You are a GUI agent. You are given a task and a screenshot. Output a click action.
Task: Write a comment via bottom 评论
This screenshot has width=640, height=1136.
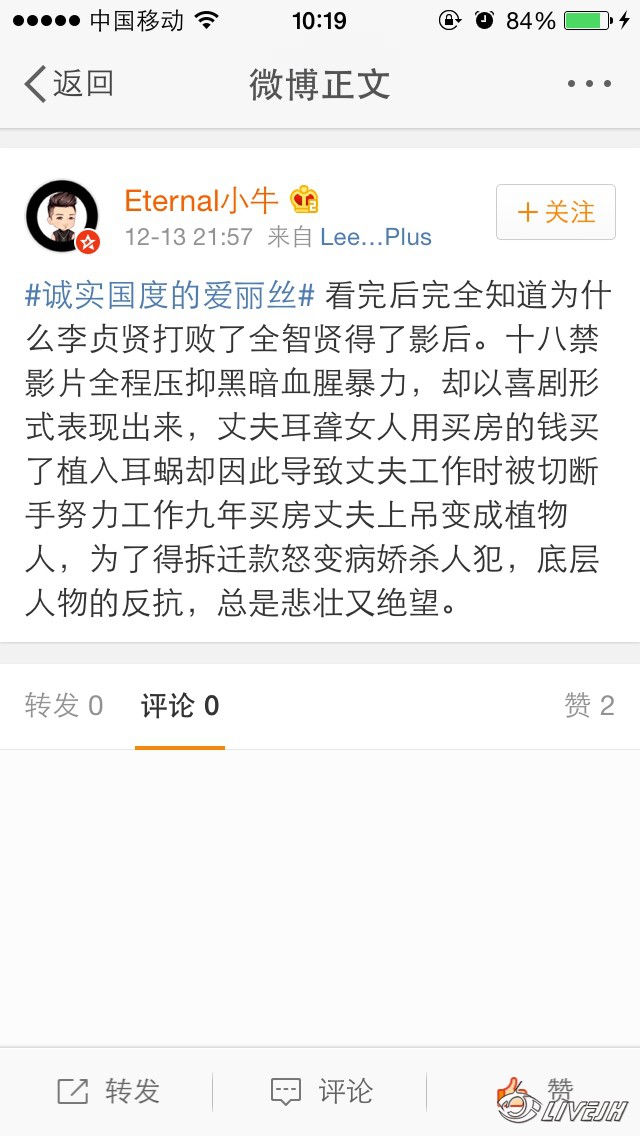322,1091
